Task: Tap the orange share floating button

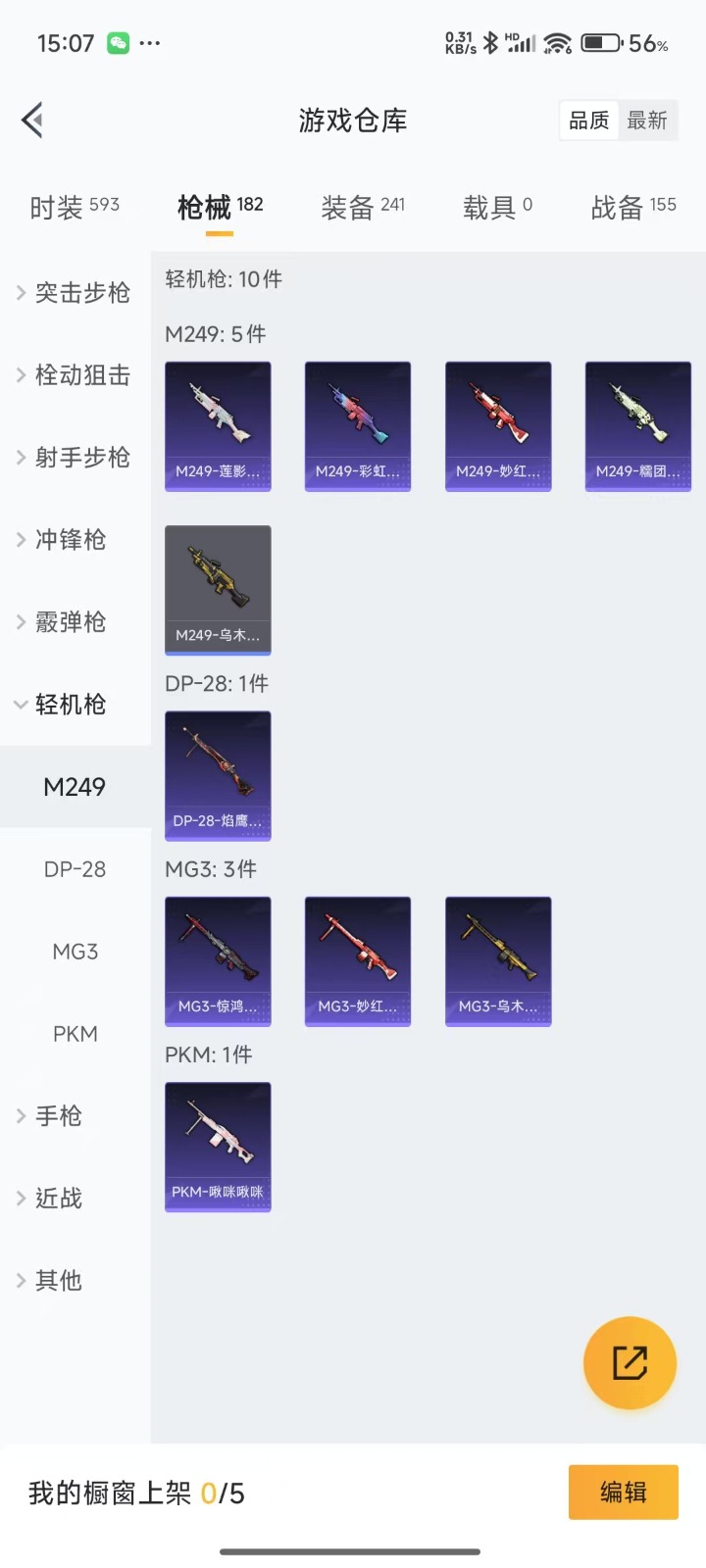Action: click(630, 1362)
